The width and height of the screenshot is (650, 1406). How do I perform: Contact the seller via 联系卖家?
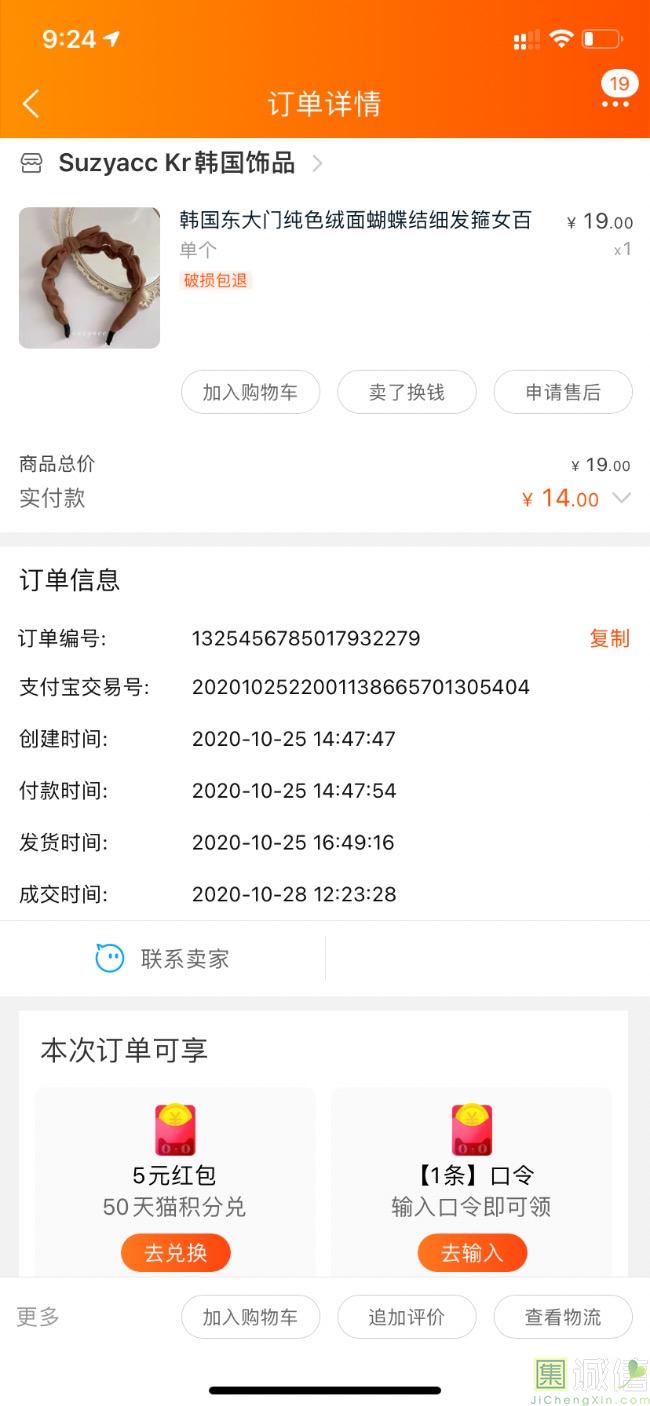click(163, 958)
